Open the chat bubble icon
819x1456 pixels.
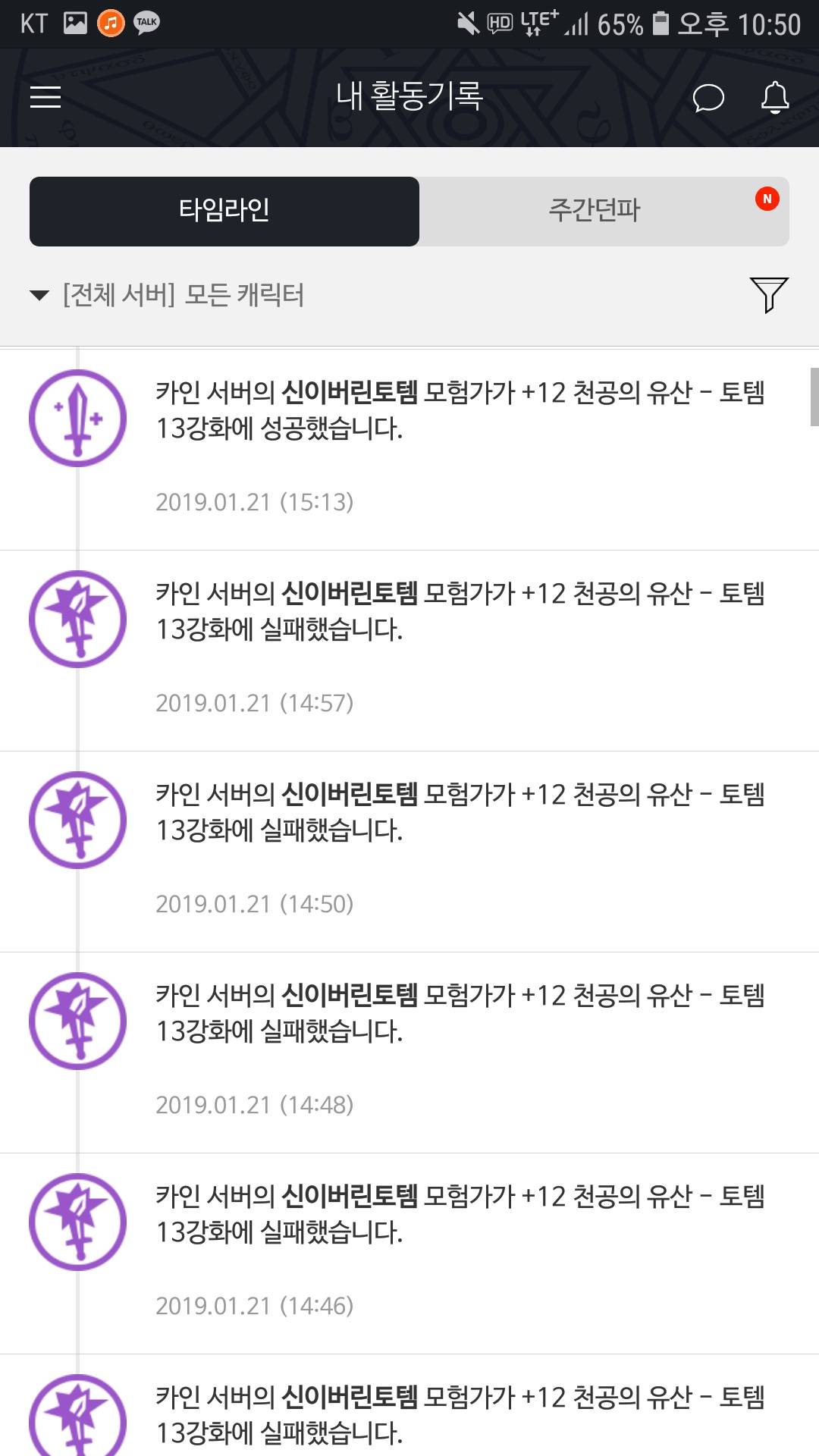[x=708, y=98]
